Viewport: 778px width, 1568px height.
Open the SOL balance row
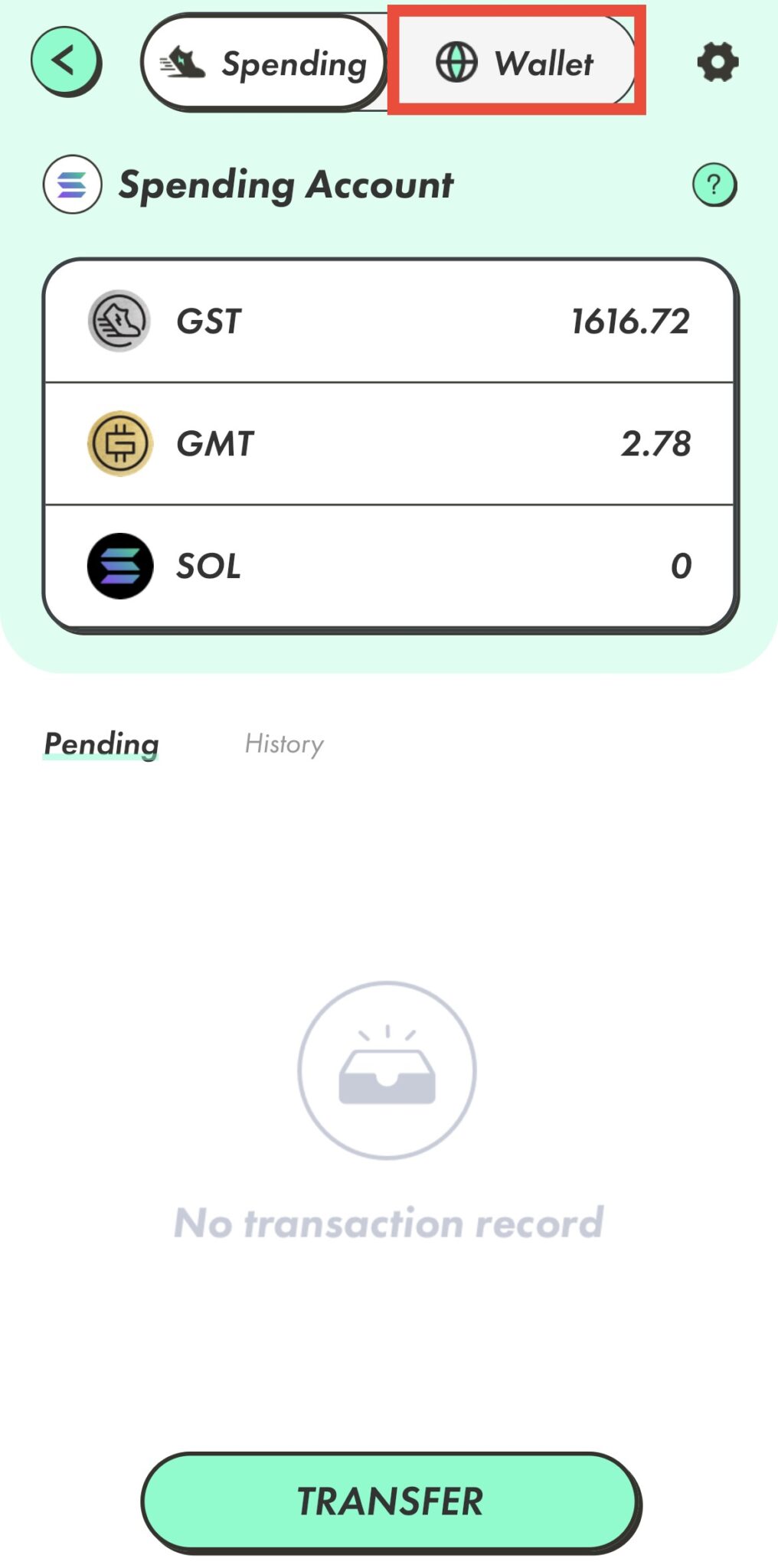coord(389,566)
